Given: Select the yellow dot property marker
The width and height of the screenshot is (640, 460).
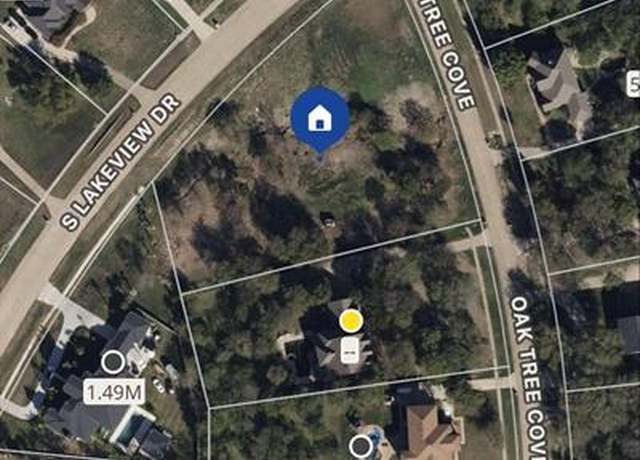Looking at the screenshot, I should click(351, 321).
